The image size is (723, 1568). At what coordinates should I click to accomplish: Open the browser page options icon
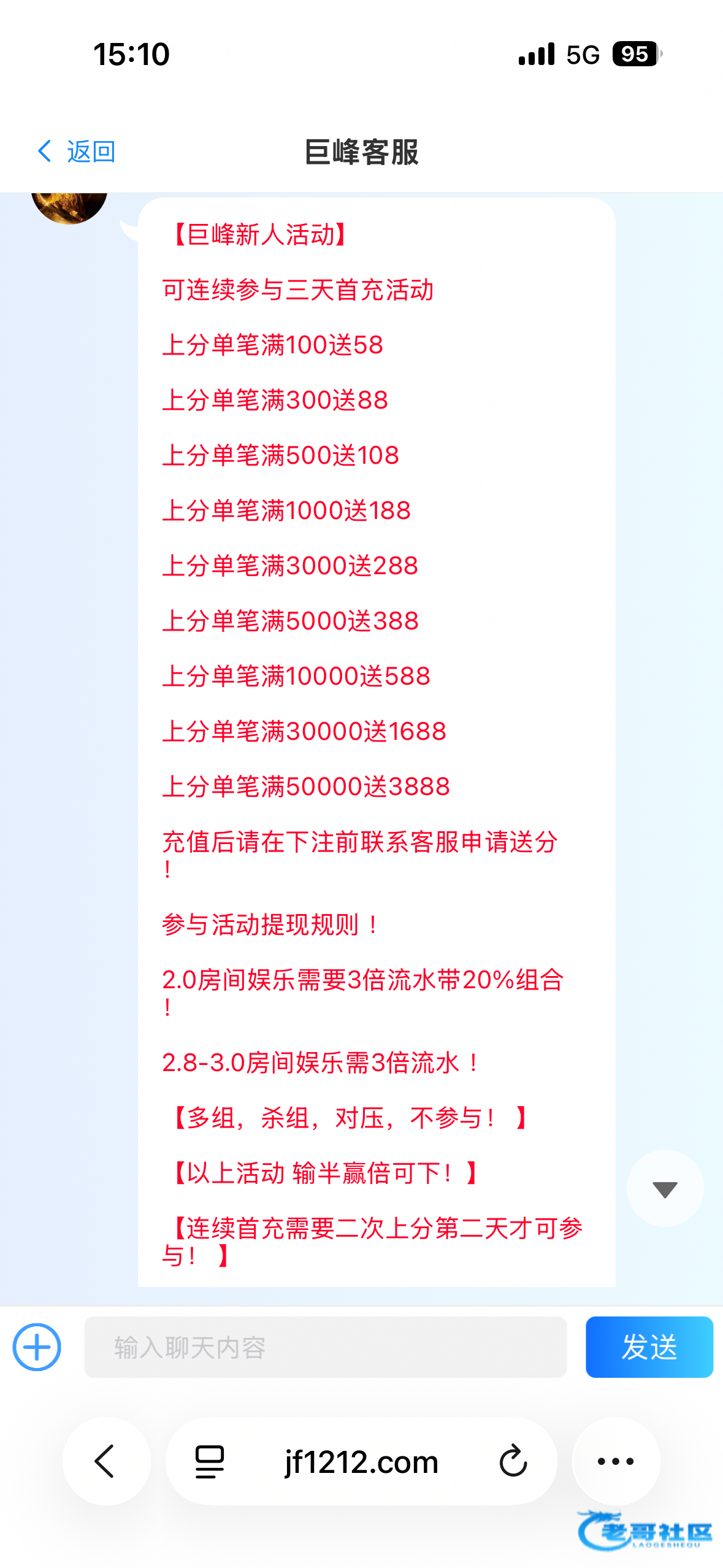(x=210, y=1461)
